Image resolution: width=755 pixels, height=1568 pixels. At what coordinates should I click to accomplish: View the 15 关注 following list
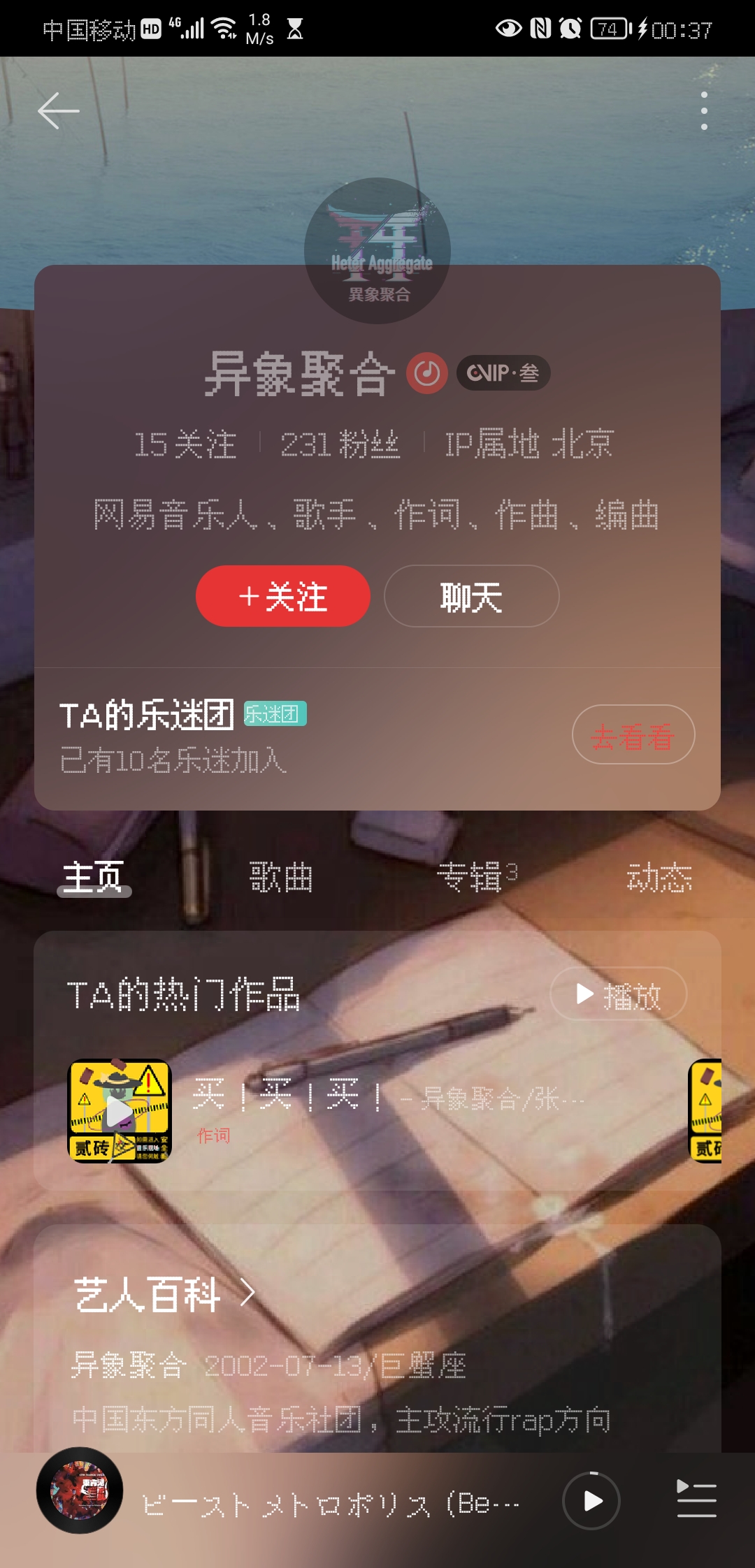pos(185,444)
